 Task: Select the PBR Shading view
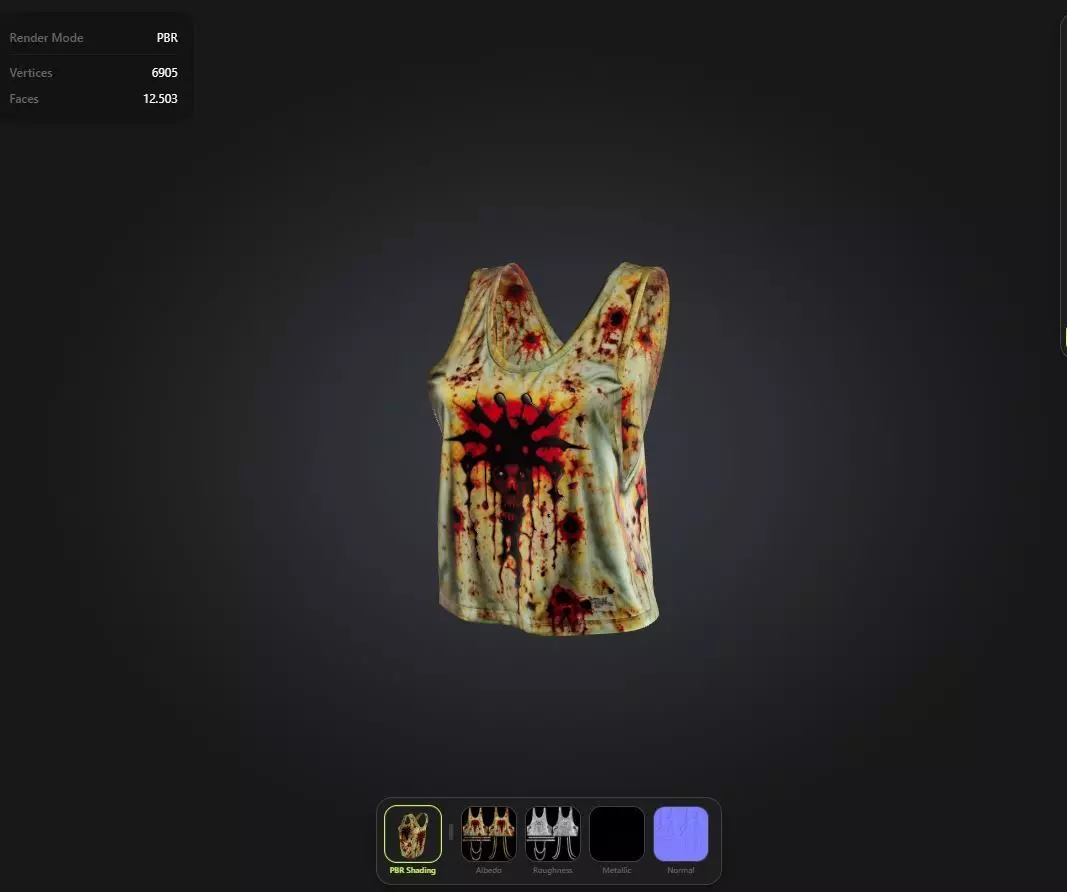coord(412,834)
